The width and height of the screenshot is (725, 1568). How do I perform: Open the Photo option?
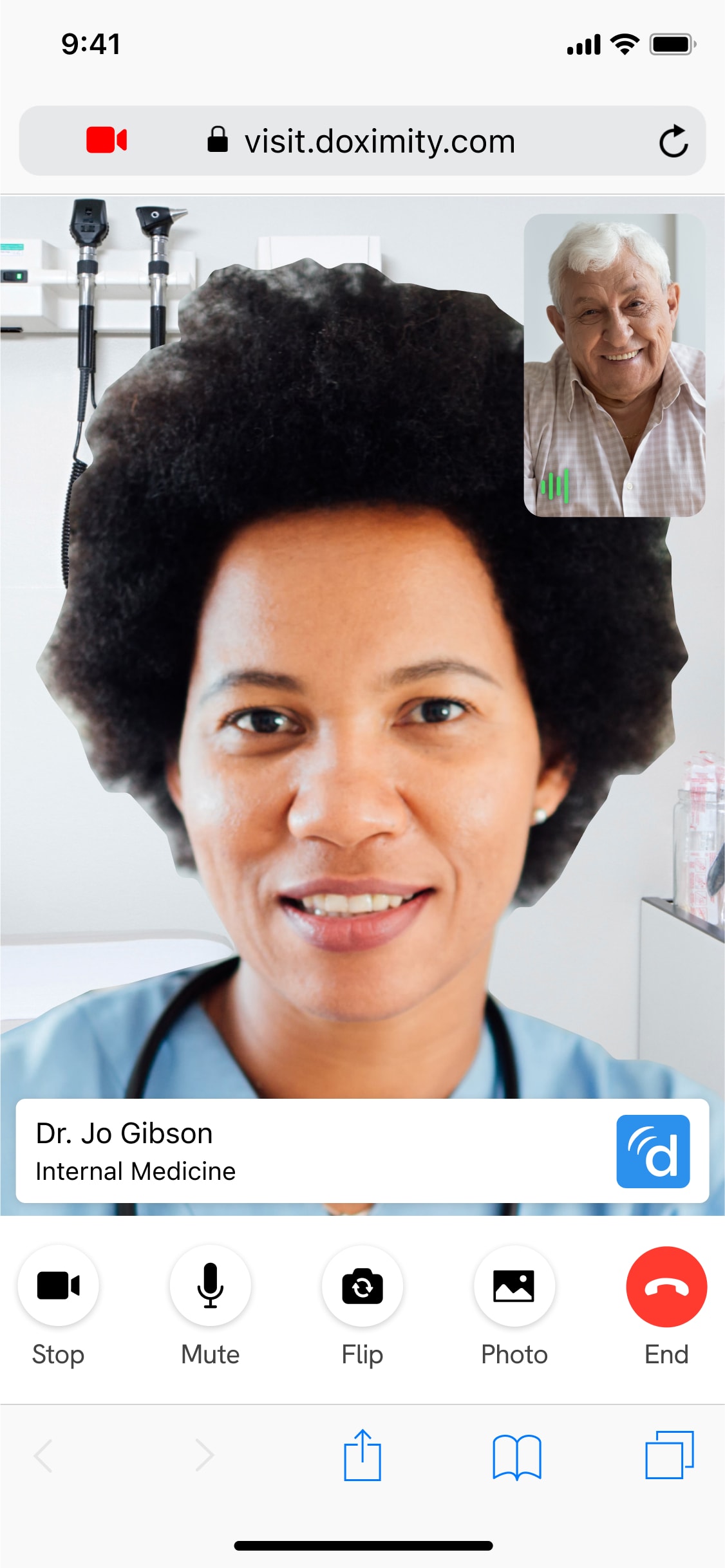pyautogui.click(x=514, y=1285)
